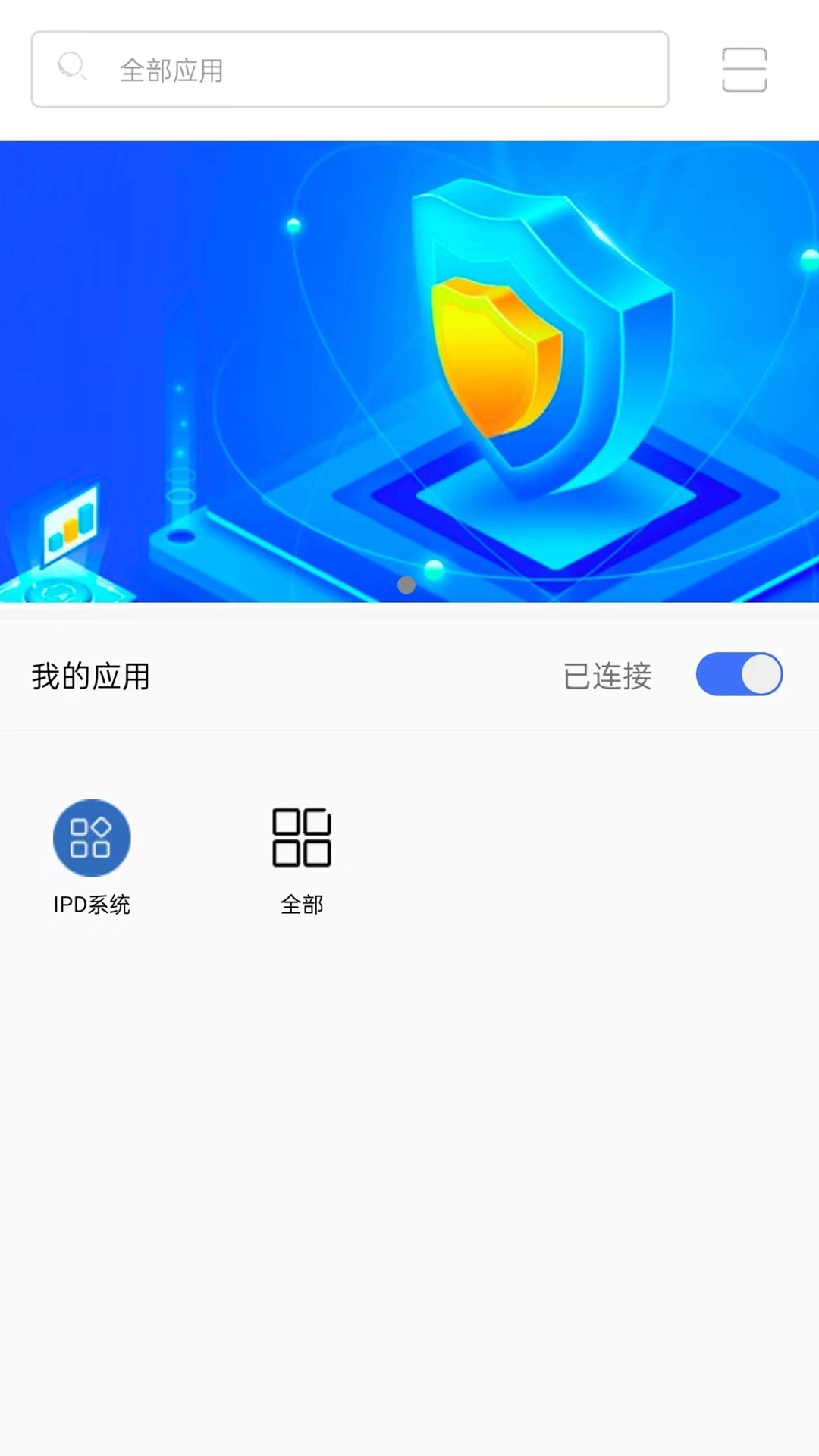Launch IPD系统 by its label text
This screenshot has width=819, height=1456.
[x=91, y=904]
